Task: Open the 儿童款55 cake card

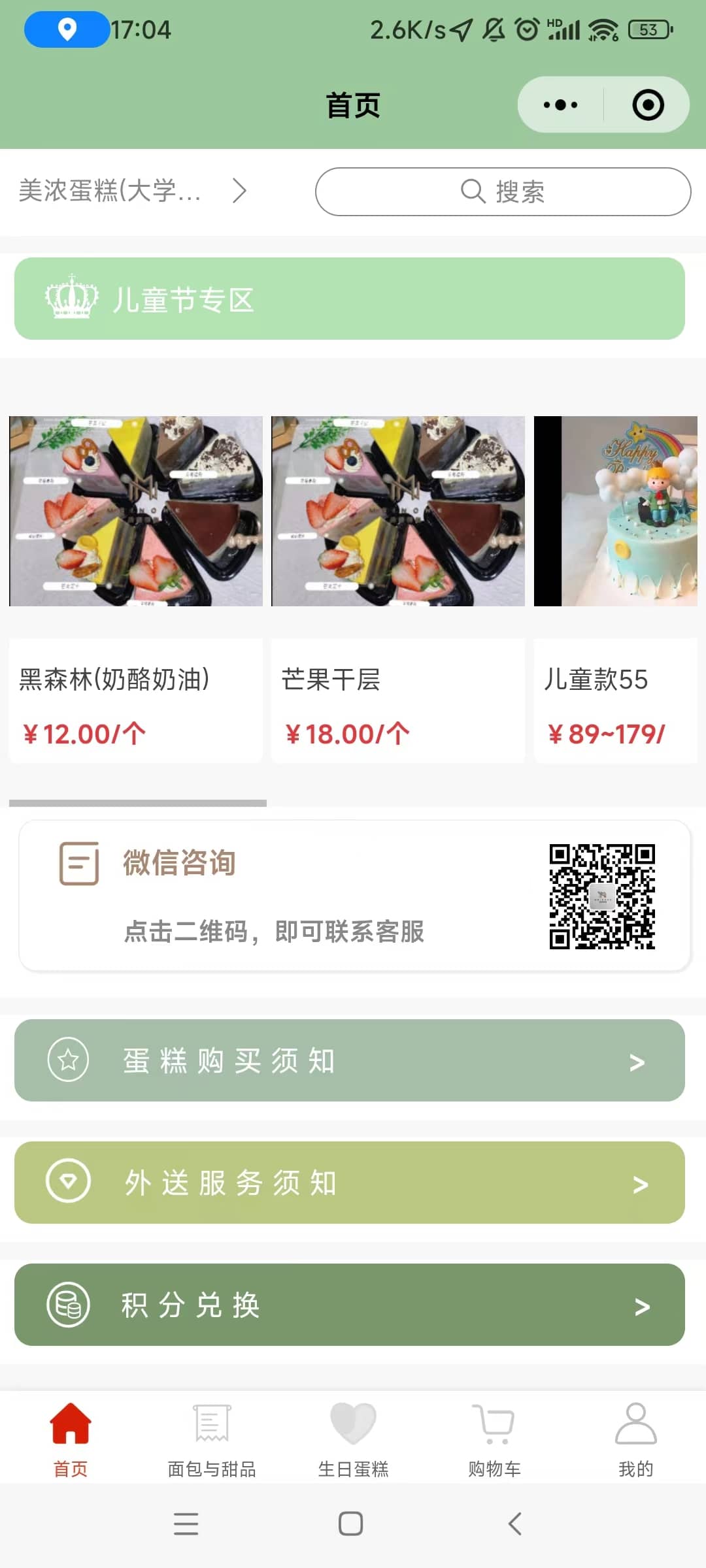Action: (x=615, y=588)
